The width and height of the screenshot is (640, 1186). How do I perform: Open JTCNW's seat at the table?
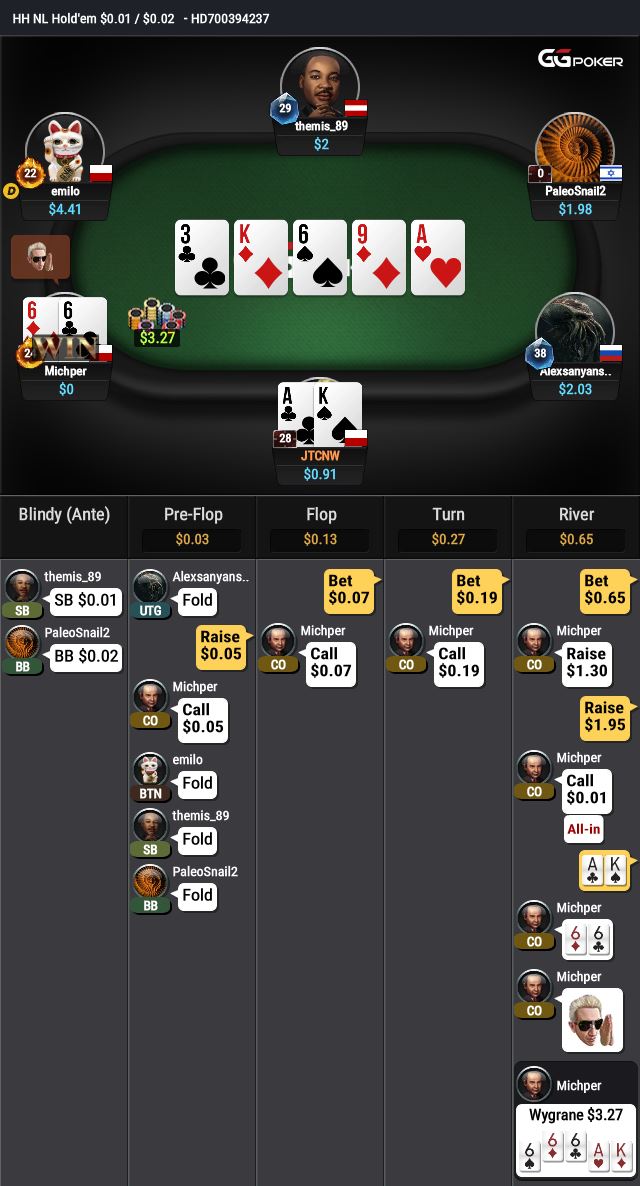point(320,420)
